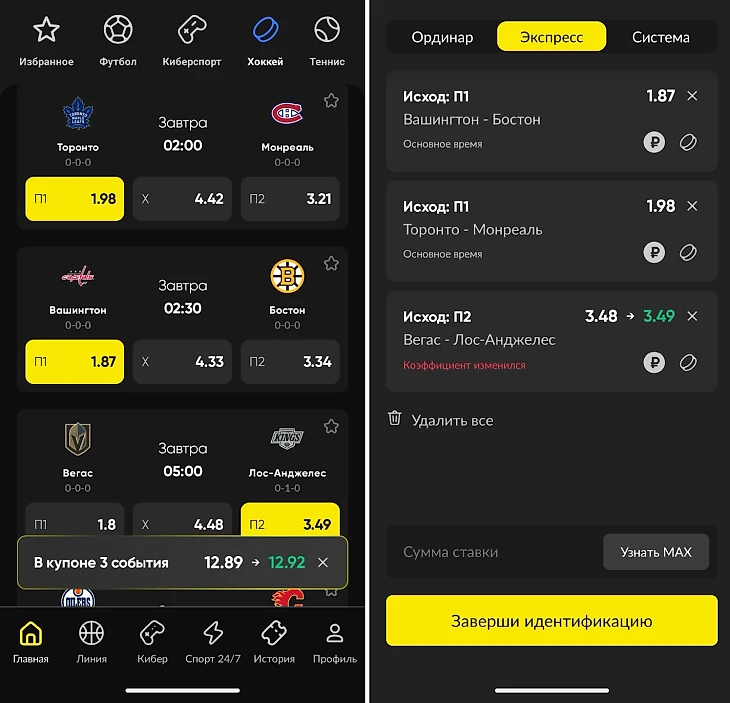Go to the Линия bottom tab
The width and height of the screenshot is (730, 703).
(x=91, y=642)
